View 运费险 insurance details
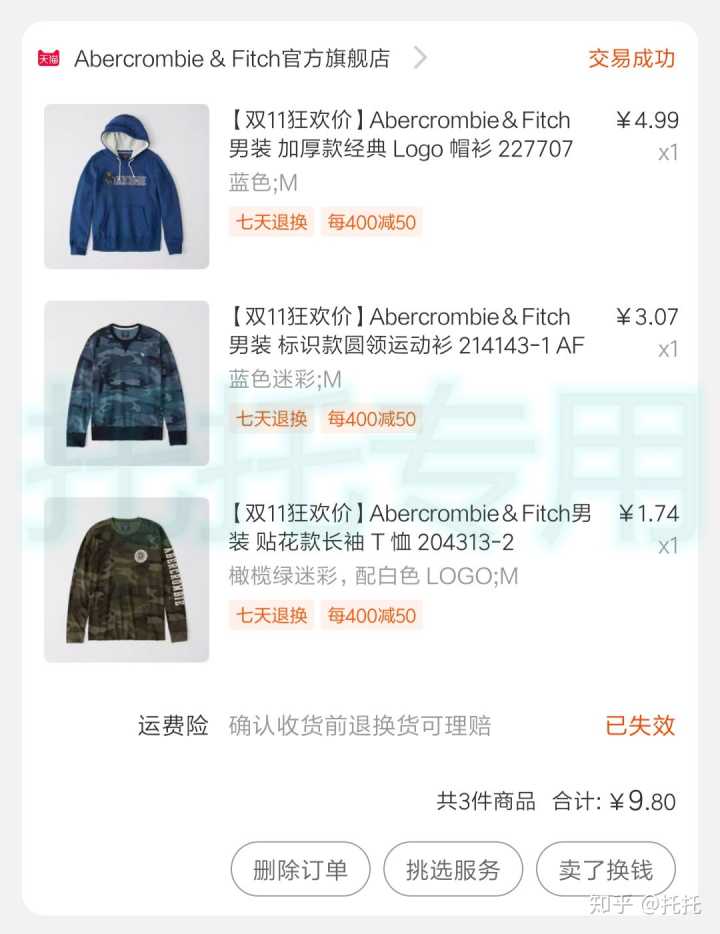 click(359, 726)
